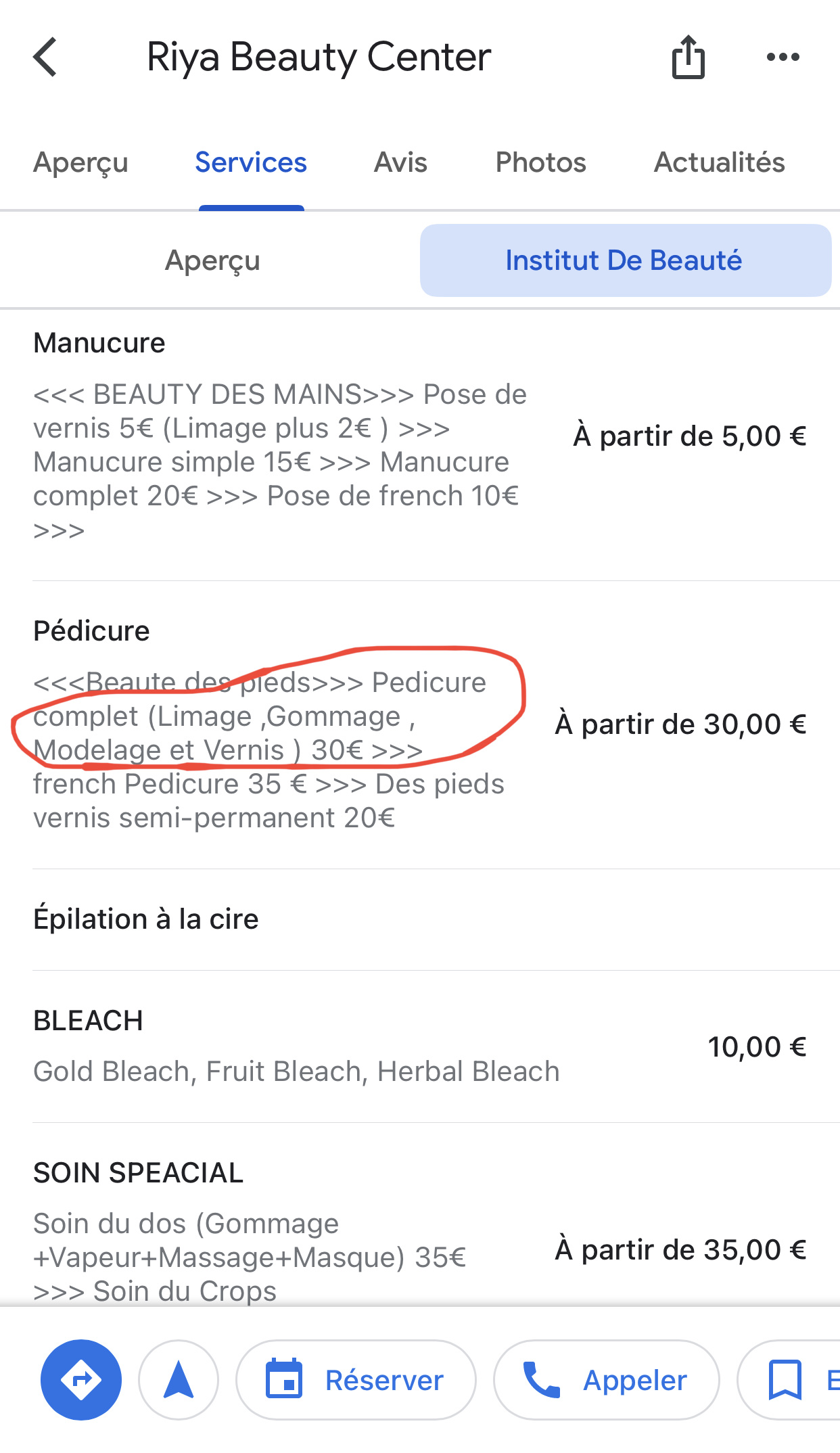This screenshot has height=1453, width=840.
Task: Go back from Riya Beauty Center
Action: click(45, 57)
